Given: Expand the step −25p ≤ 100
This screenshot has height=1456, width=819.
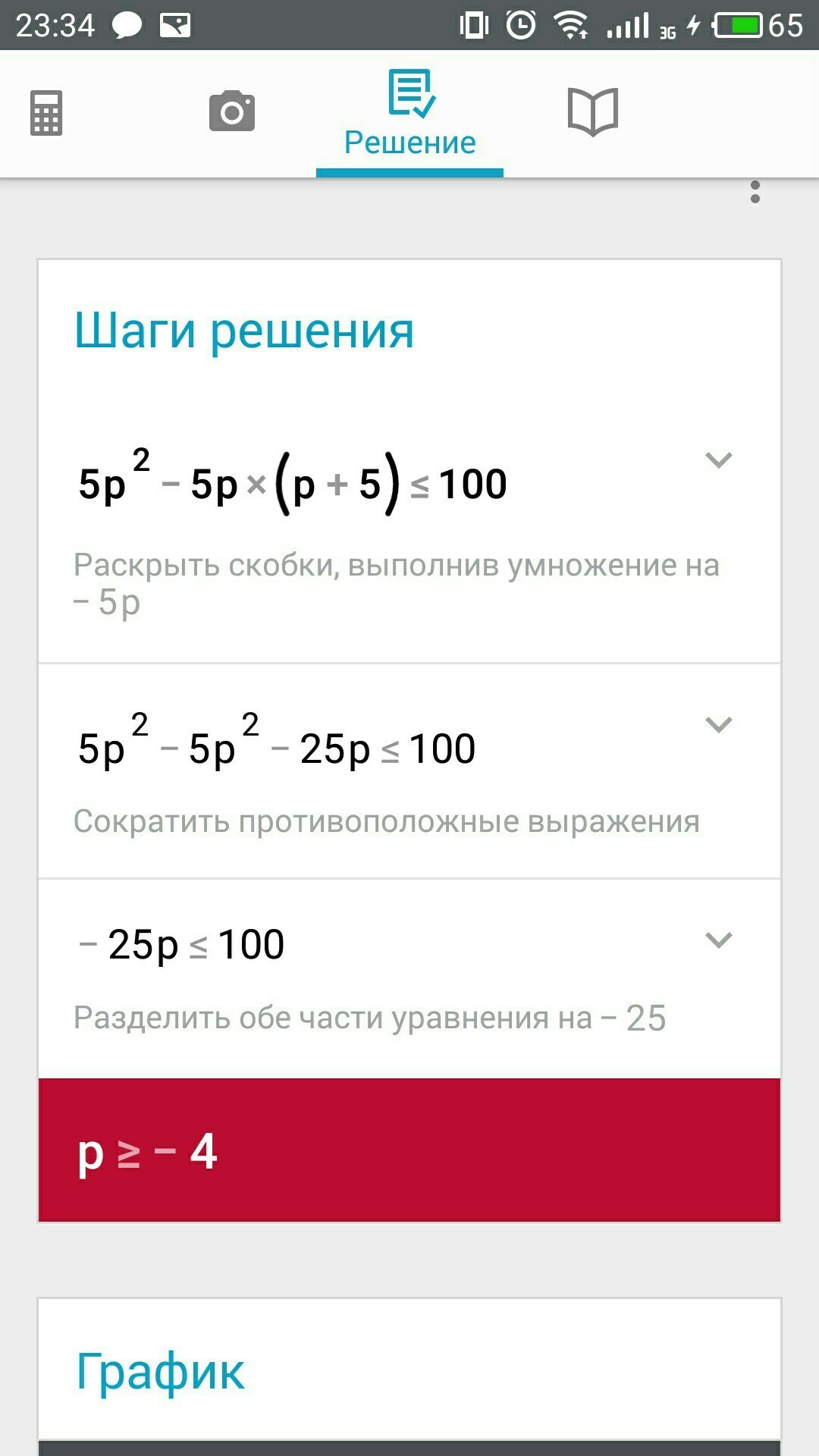Looking at the screenshot, I should click(718, 940).
